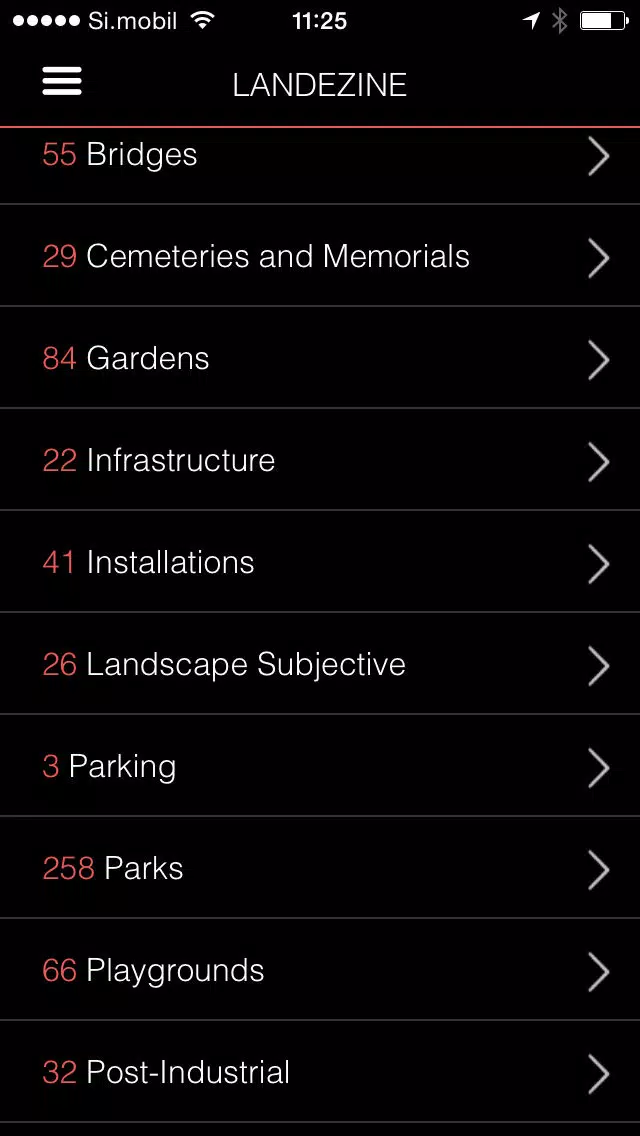Image resolution: width=640 pixels, height=1136 pixels.
Task: Open the hamburger drawer menu
Action: tap(62, 81)
